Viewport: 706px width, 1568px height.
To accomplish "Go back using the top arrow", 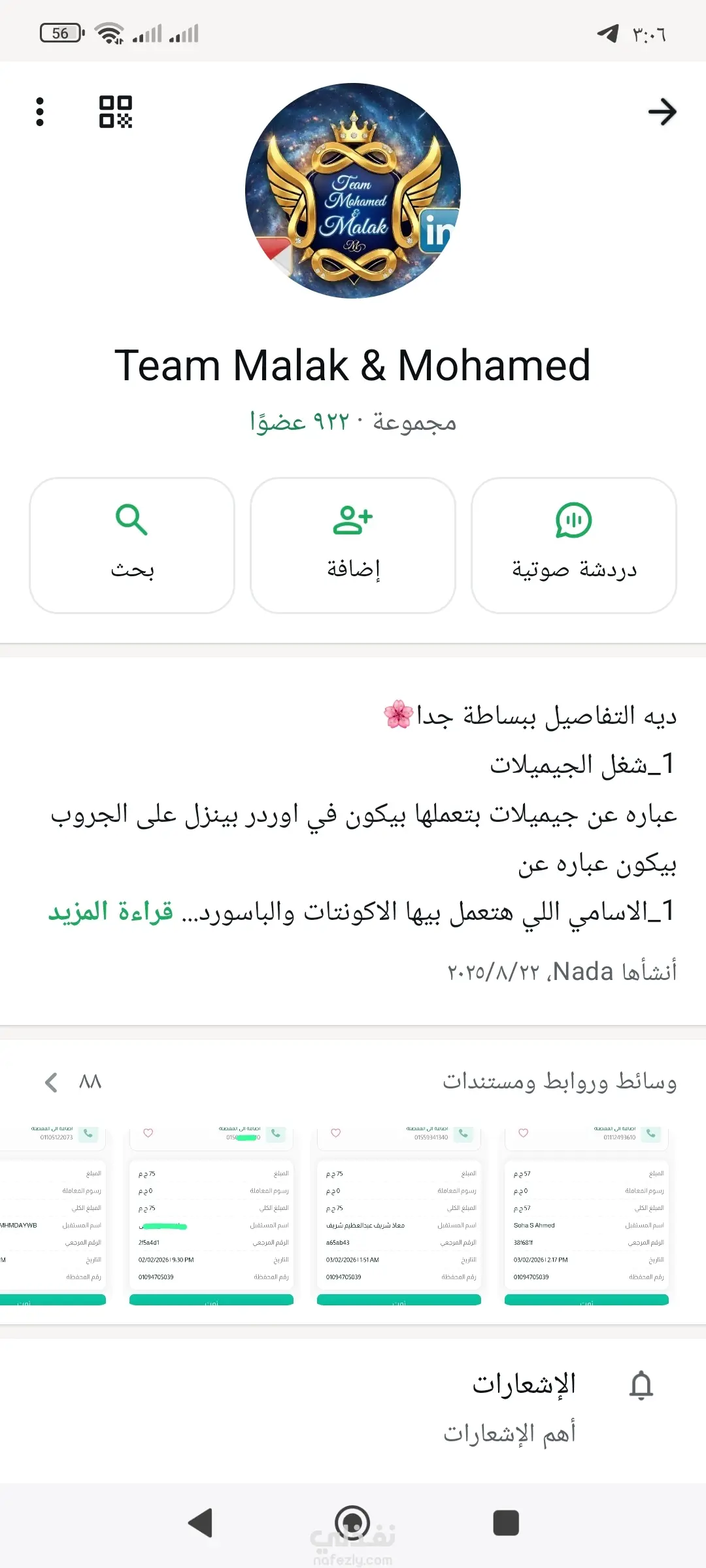I will pyautogui.click(x=662, y=112).
